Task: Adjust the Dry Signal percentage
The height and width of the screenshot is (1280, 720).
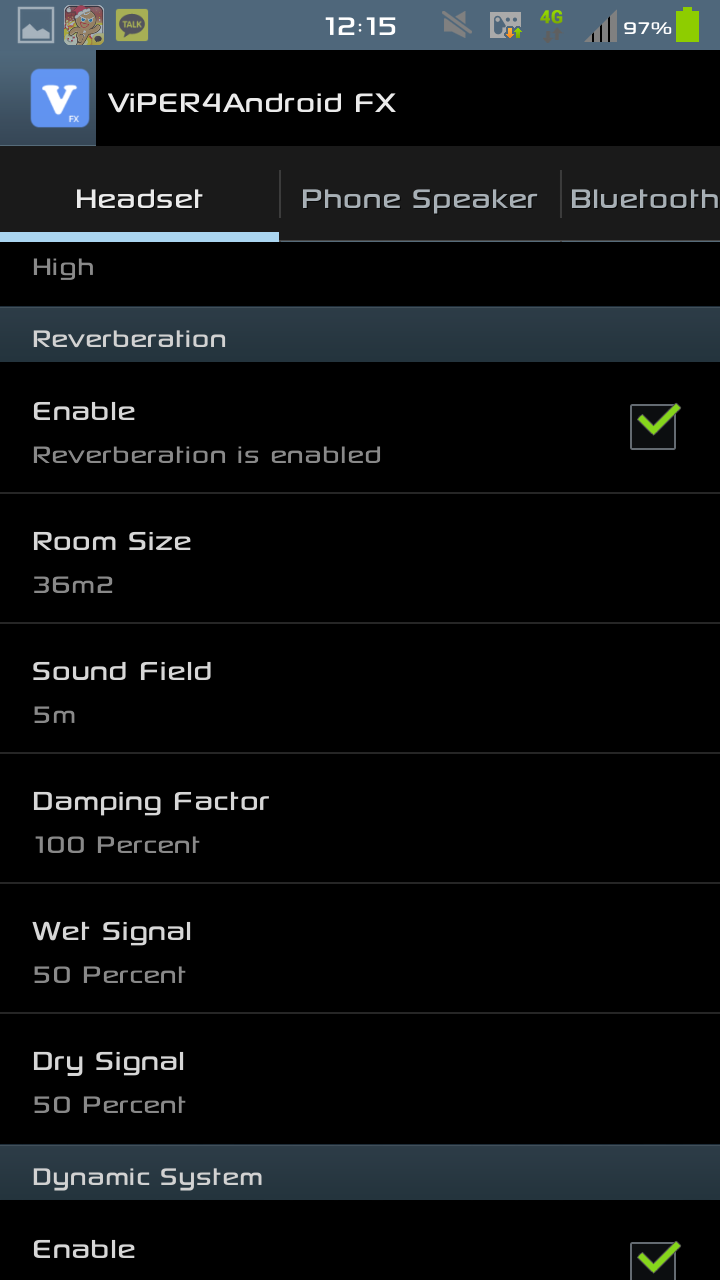Action: click(x=360, y=1080)
